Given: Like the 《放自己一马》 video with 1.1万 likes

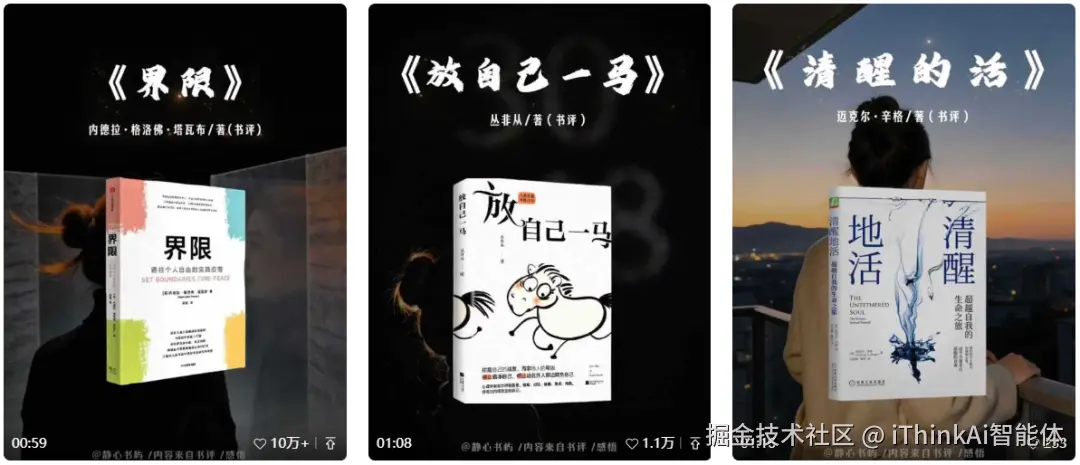Looking at the screenshot, I should [x=632, y=443].
